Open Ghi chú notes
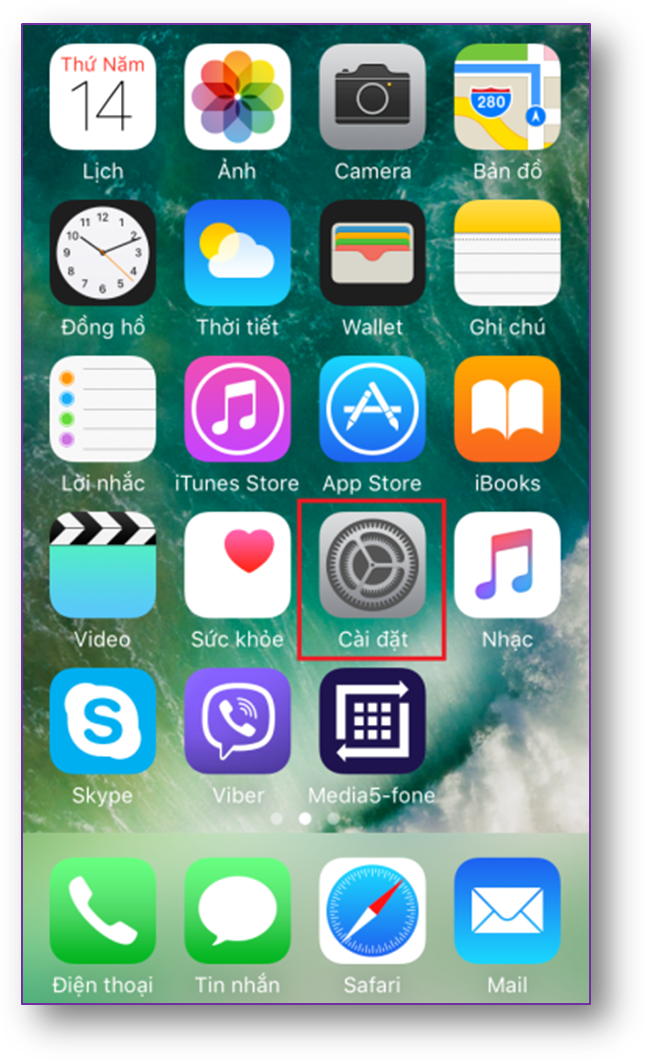Viewport: 646px width, 1060px height. click(507, 253)
